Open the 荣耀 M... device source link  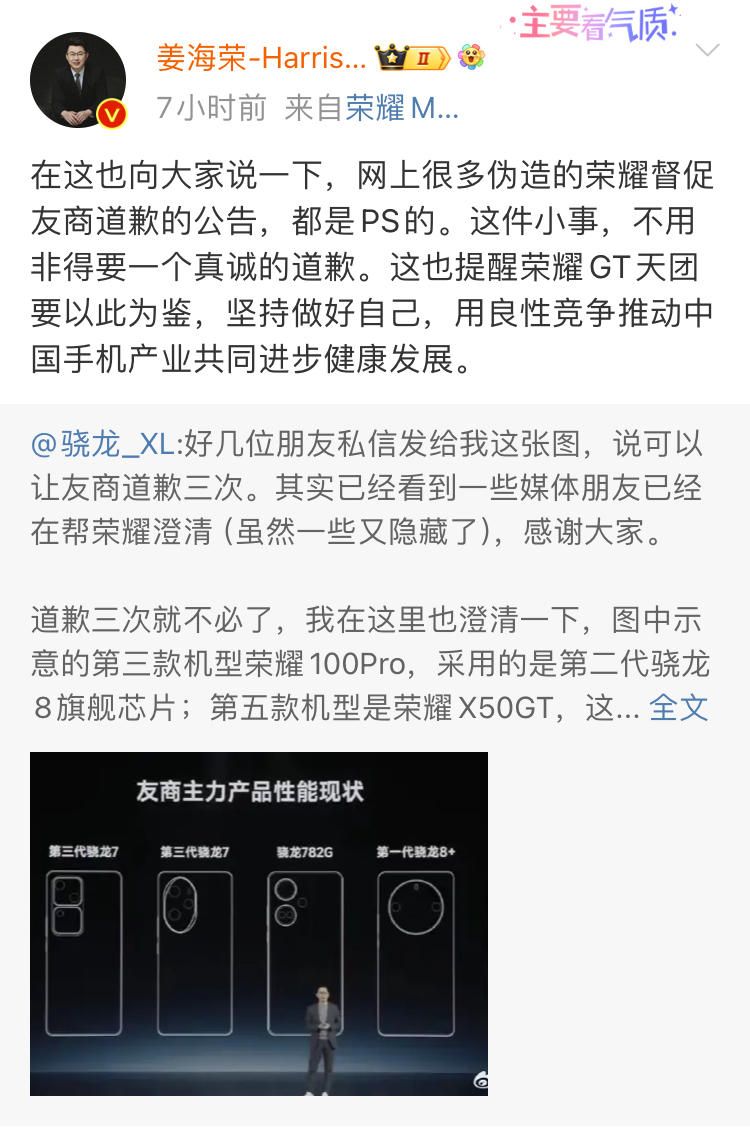[x=402, y=108]
